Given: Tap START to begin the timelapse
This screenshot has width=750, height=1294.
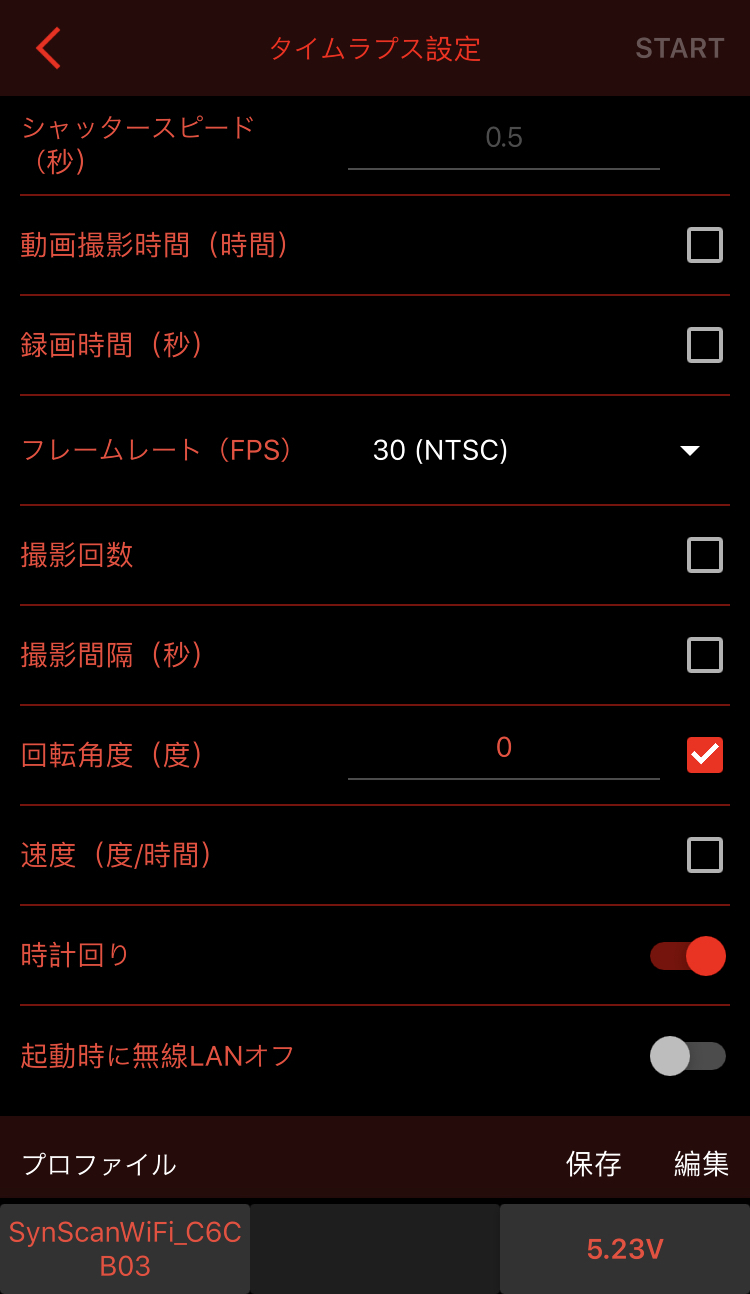Looking at the screenshot, I should pyautogui.click(x=679, y=48).
